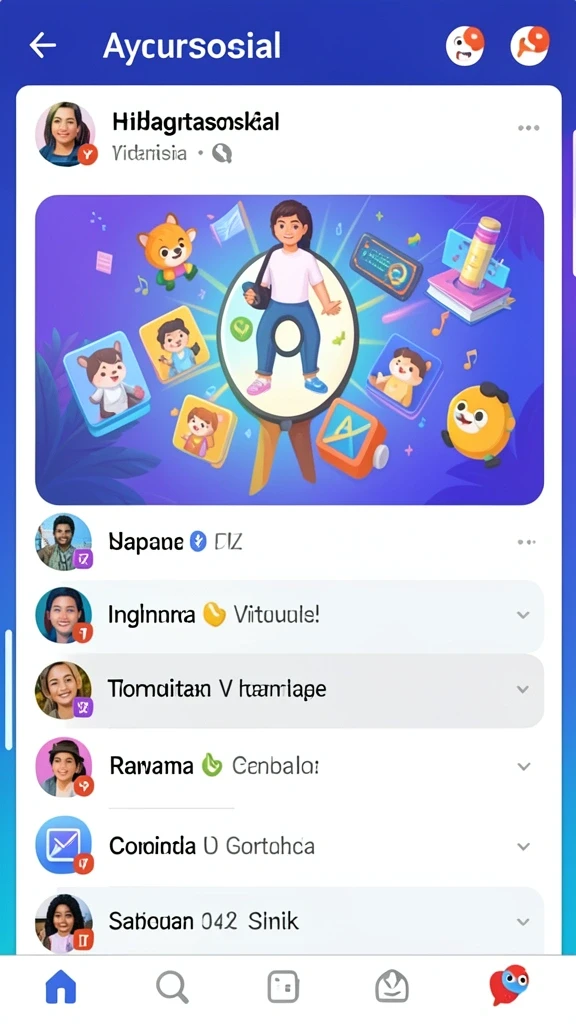Tap the orange mascot icon in header

tap(530, 46)
